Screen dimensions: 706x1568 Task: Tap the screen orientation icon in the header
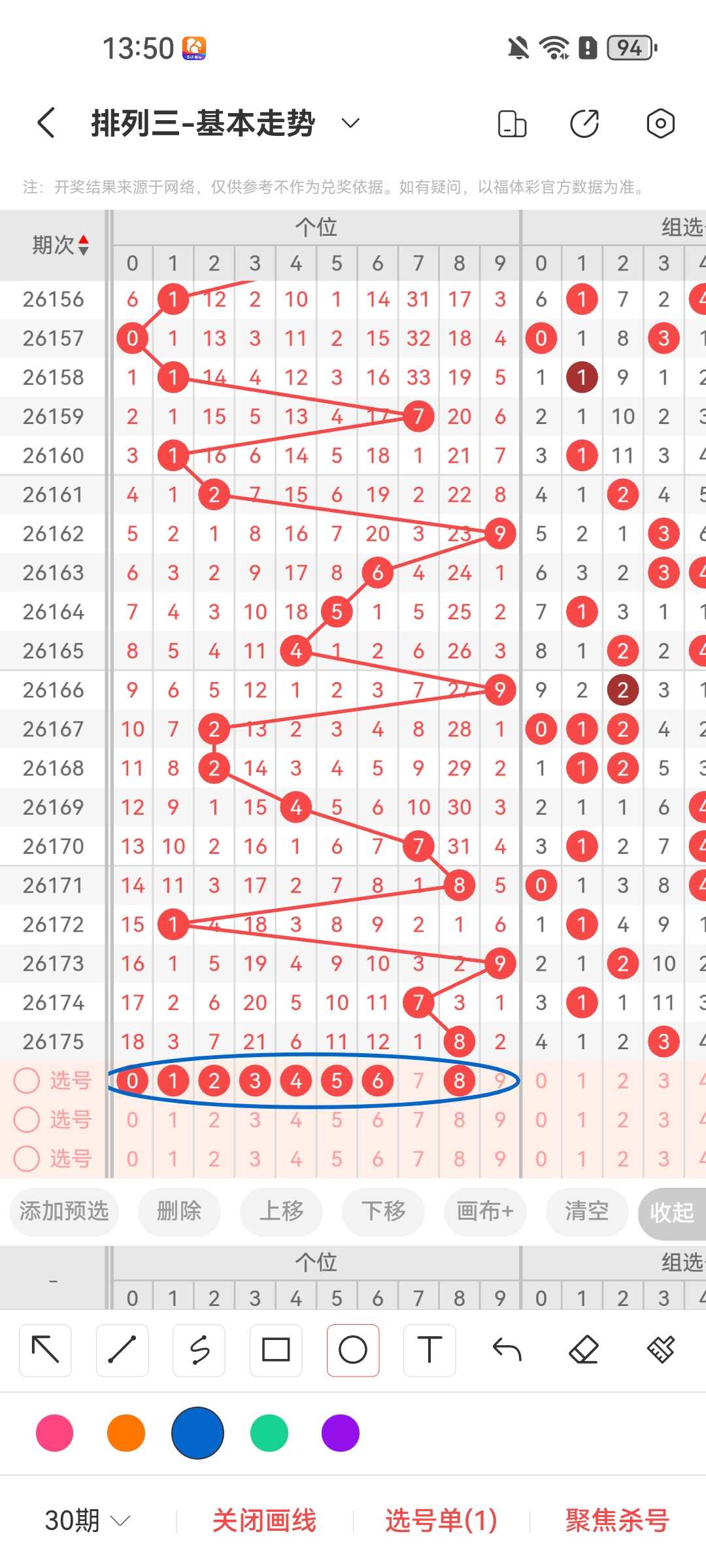coord(512,123)
